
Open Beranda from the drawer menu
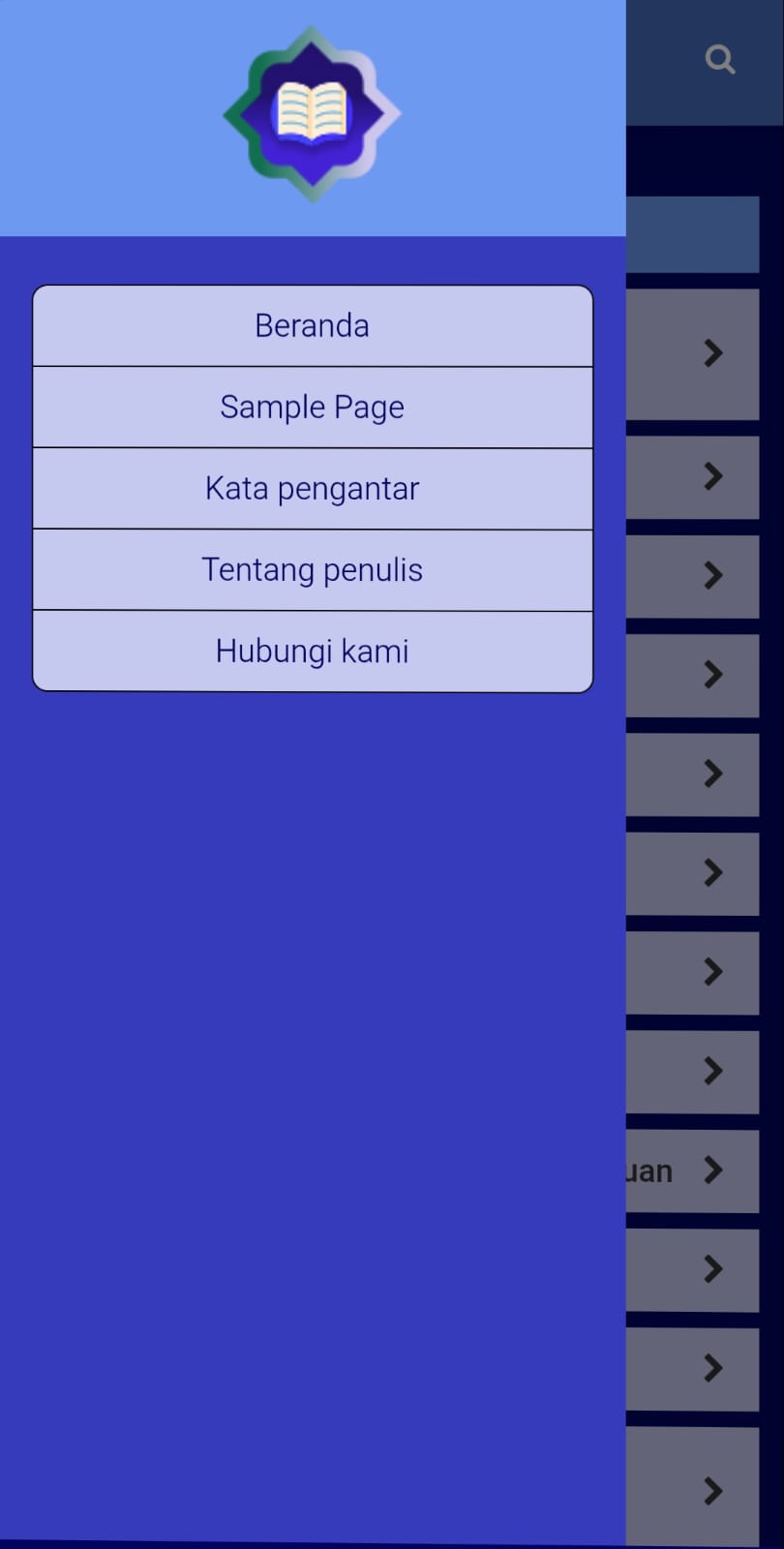click(x=312, y=326)
